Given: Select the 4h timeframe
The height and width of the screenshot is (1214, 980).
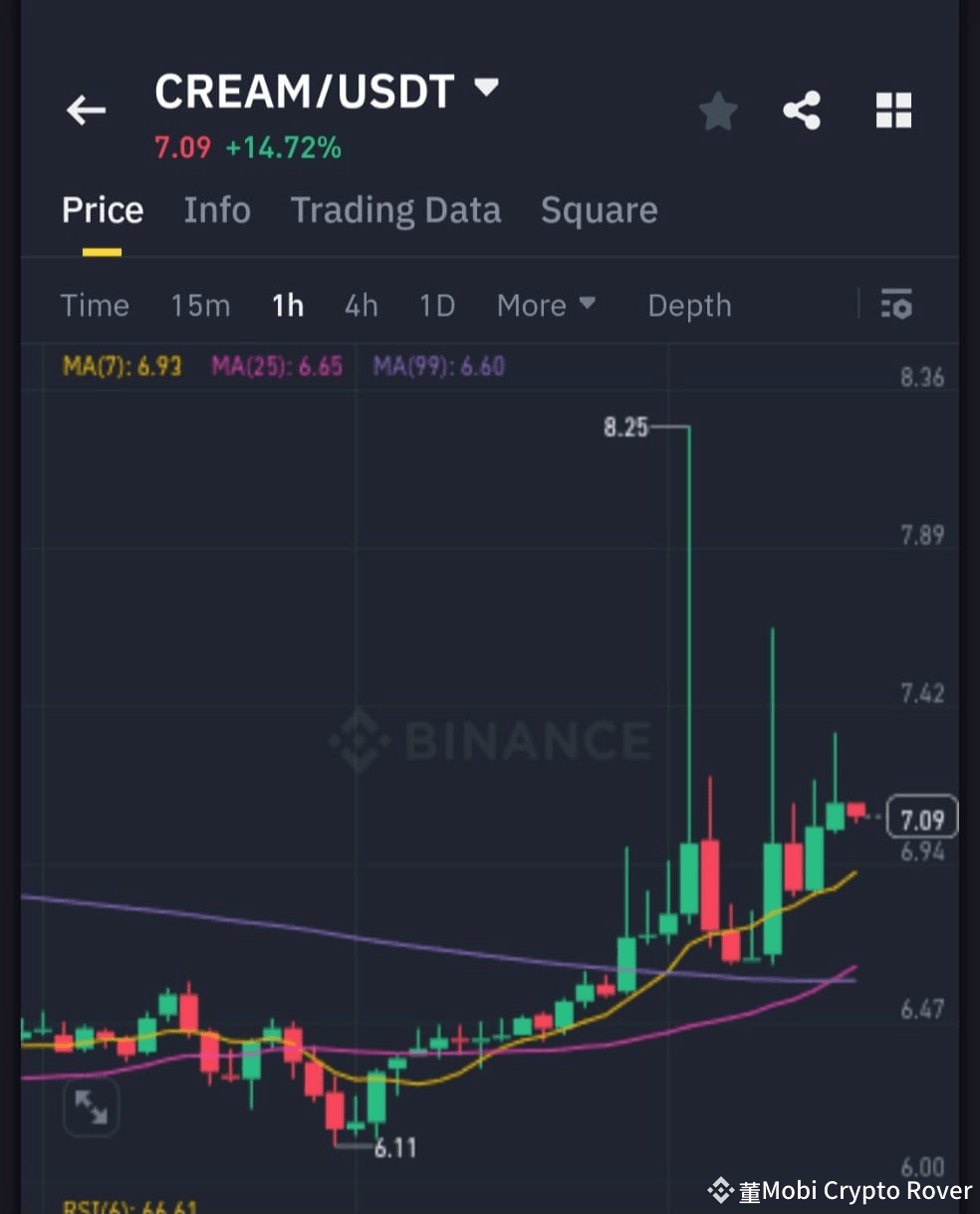Looking at the screenshot, I should [x=361, y=306].
